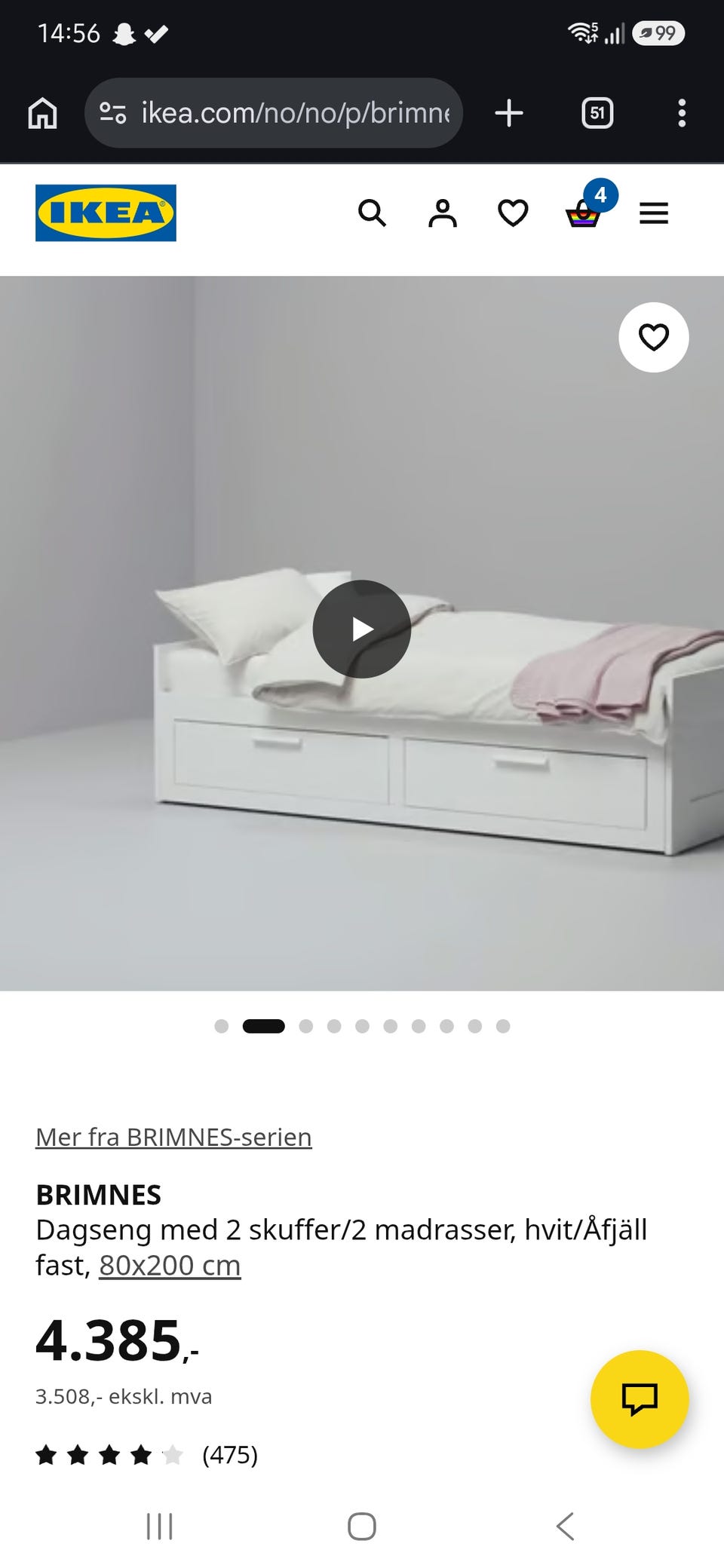This screenshot has height=1568, width=724.
Task: Open the hamburger menu
Action: pos(654,213)
